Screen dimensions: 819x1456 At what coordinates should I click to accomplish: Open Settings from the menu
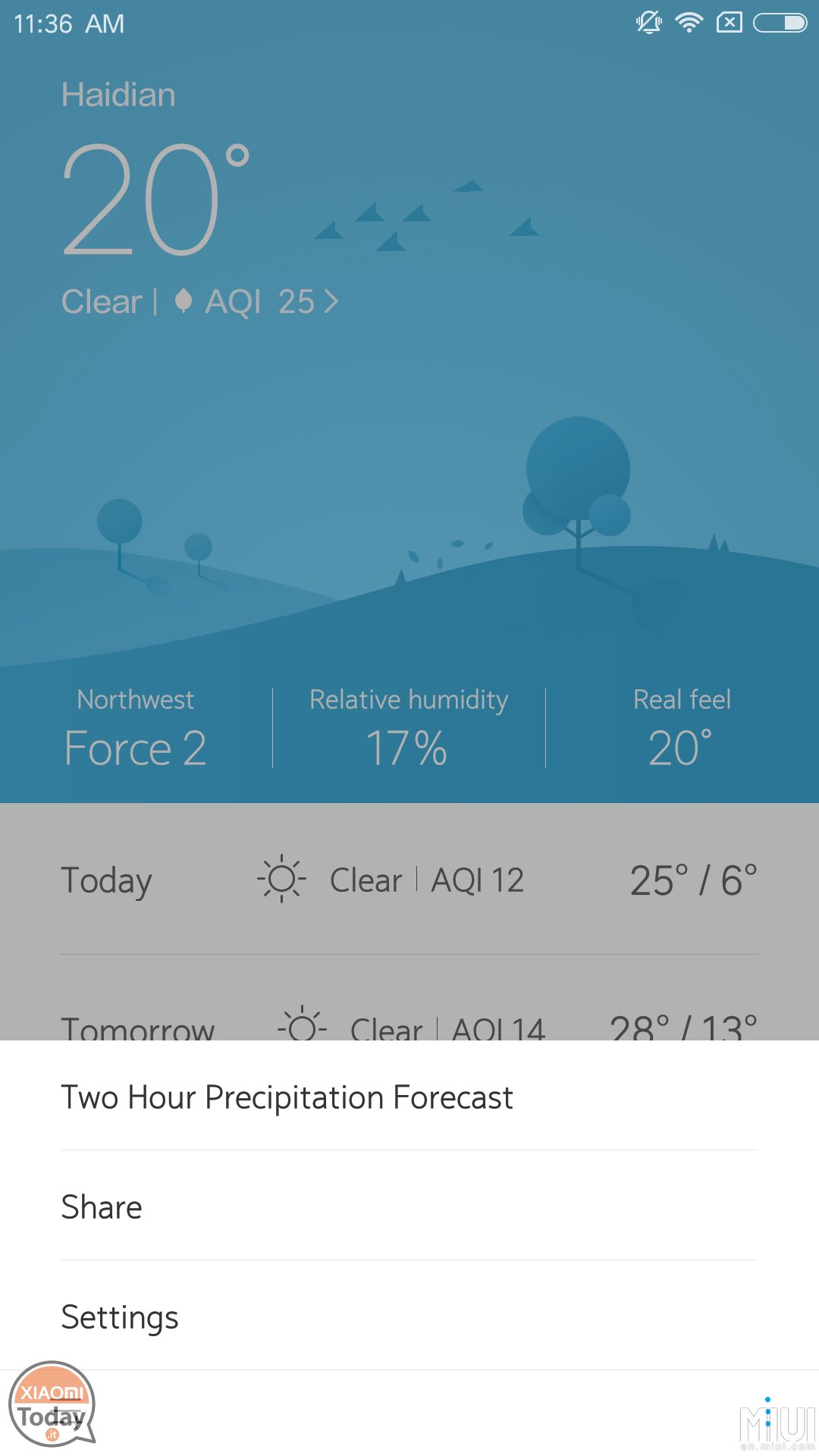(409, 1316)
